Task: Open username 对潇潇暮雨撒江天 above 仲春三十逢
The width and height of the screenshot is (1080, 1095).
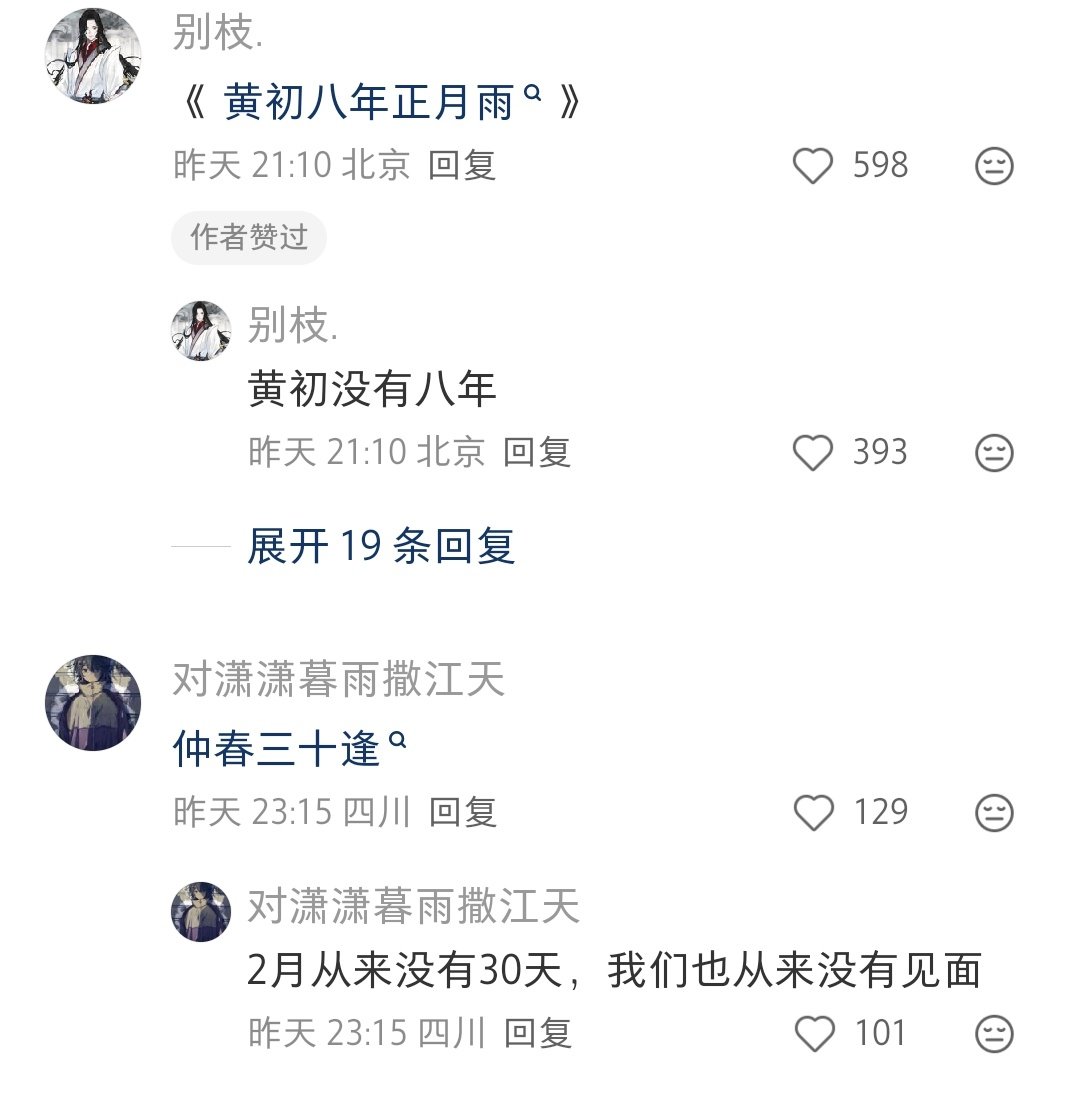Action: point(338,681)
